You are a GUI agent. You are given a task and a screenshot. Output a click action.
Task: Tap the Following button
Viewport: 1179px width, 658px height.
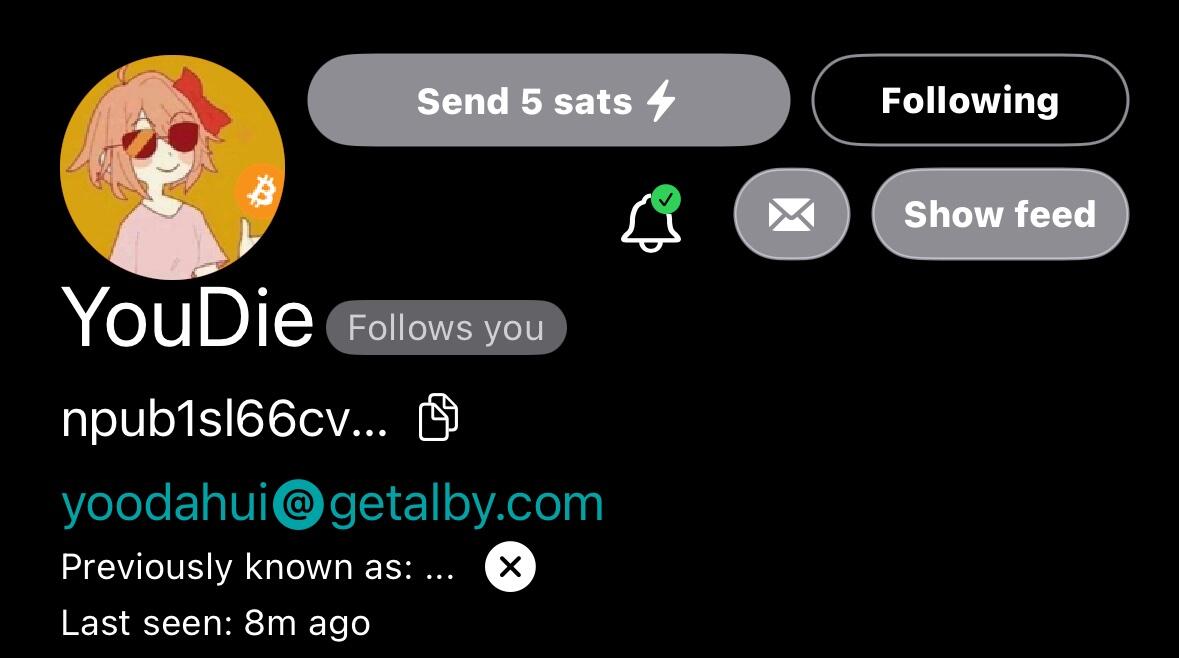(x=969, y=101)
